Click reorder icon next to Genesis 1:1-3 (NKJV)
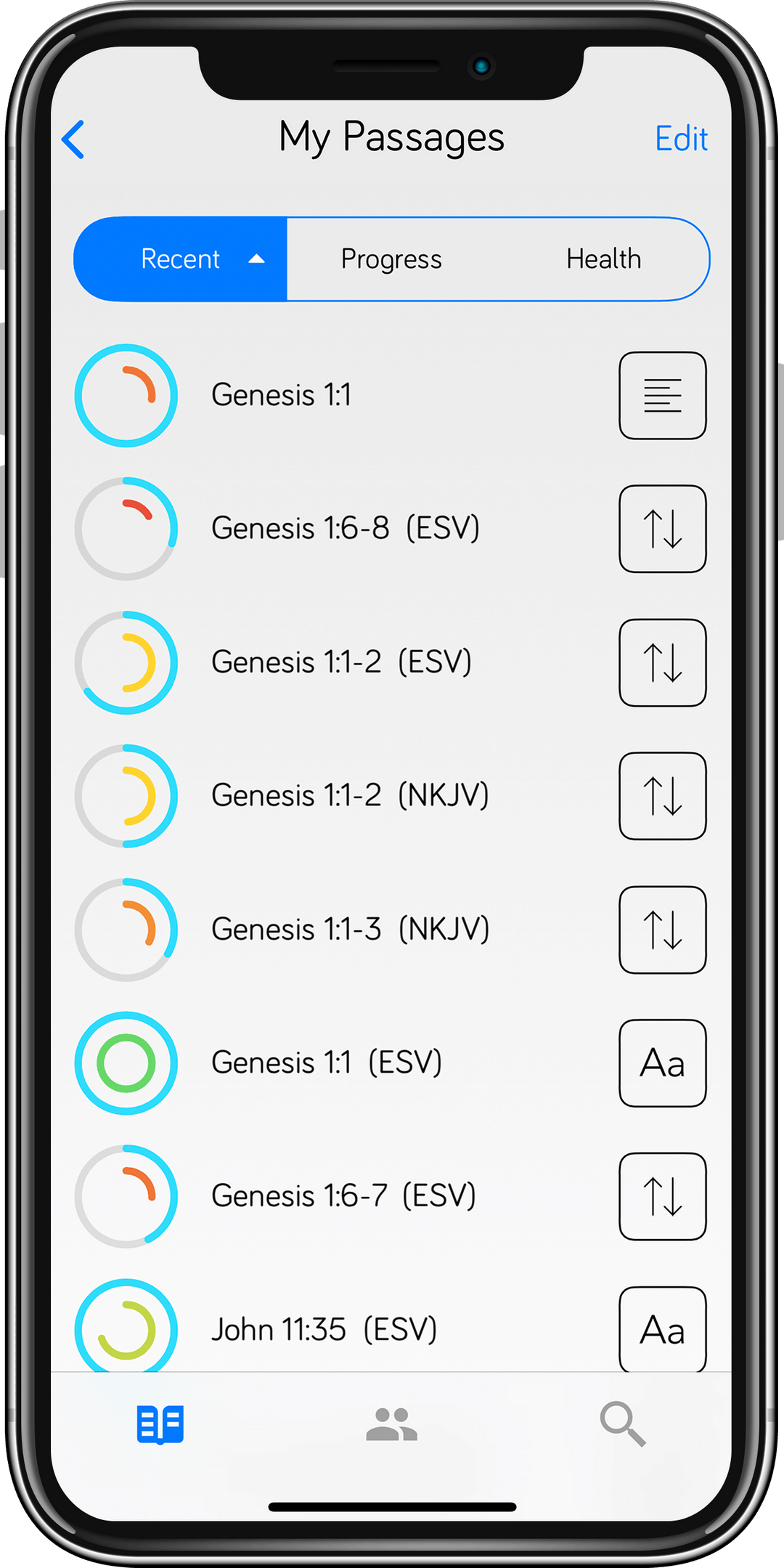The height and width of the screenshot is (1568, 784). click(661, 930)
